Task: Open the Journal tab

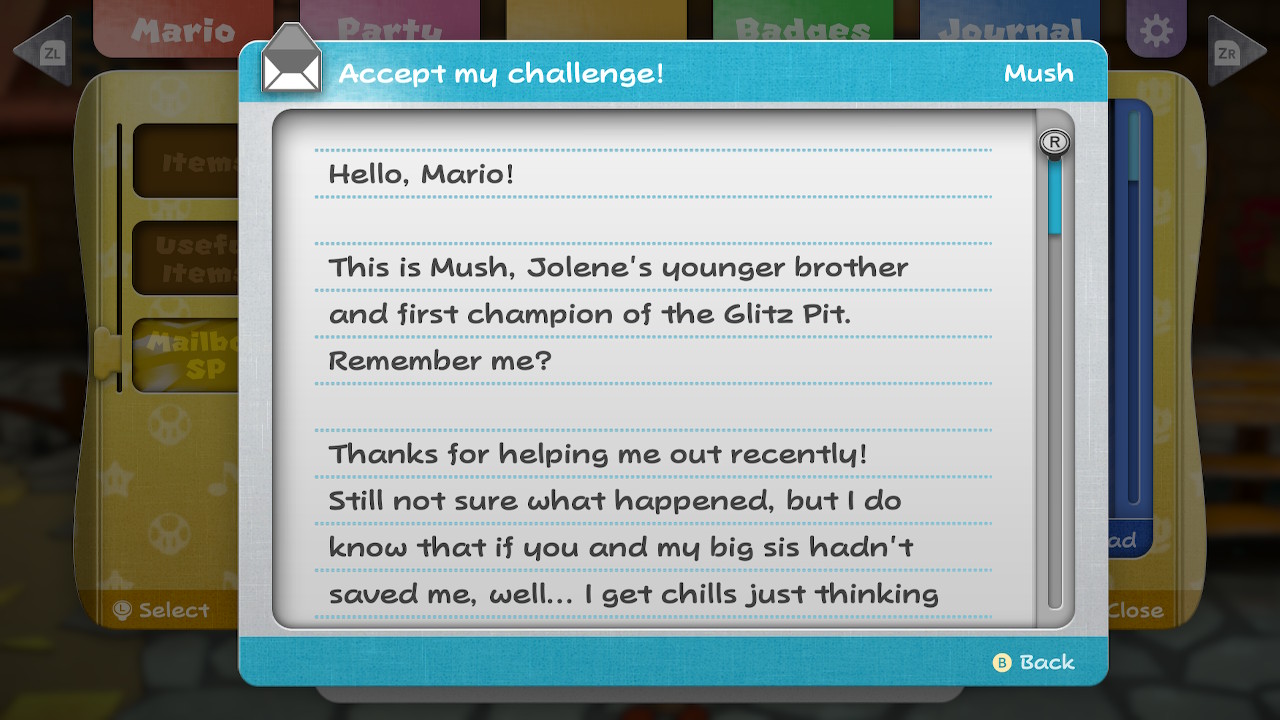Action: 1010,29
